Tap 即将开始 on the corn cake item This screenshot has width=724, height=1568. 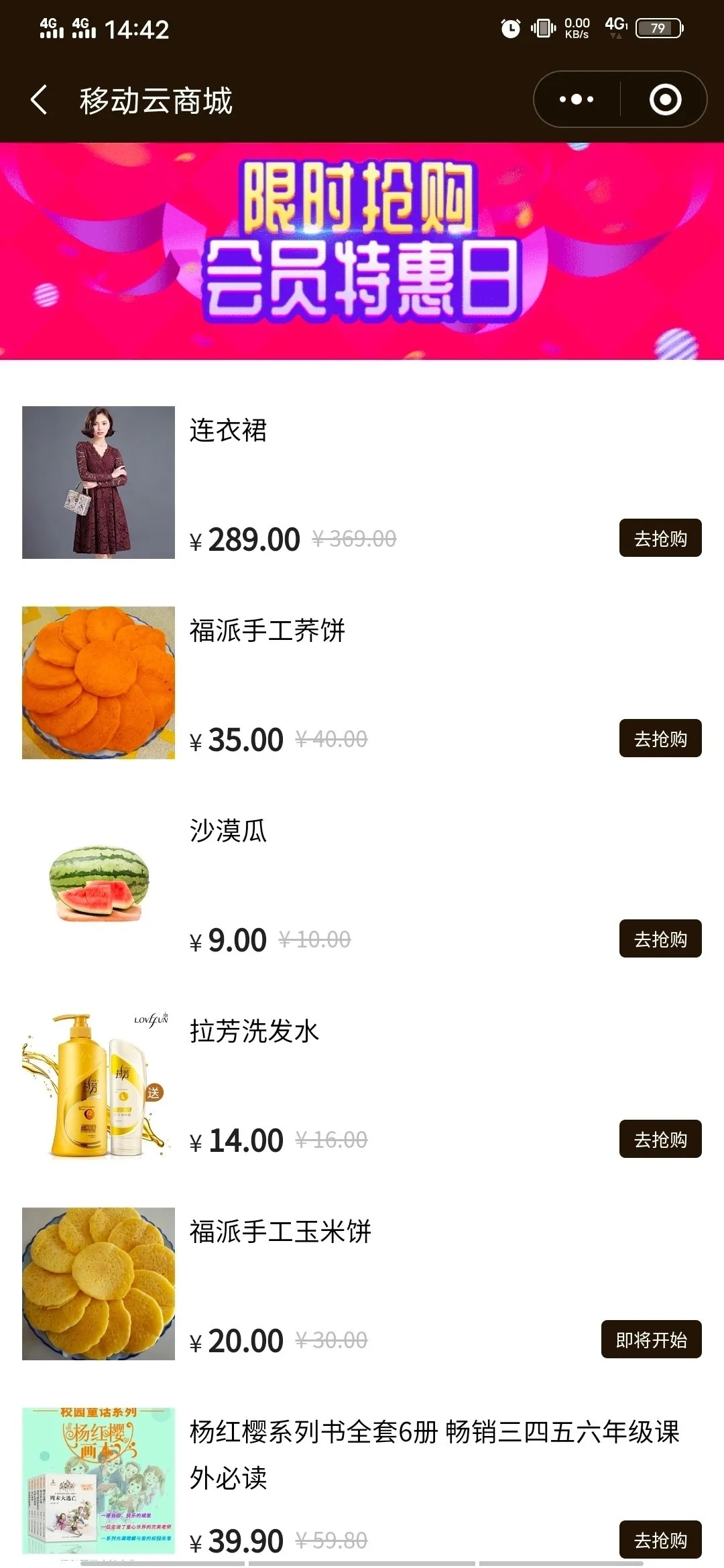click(652, 1340)
